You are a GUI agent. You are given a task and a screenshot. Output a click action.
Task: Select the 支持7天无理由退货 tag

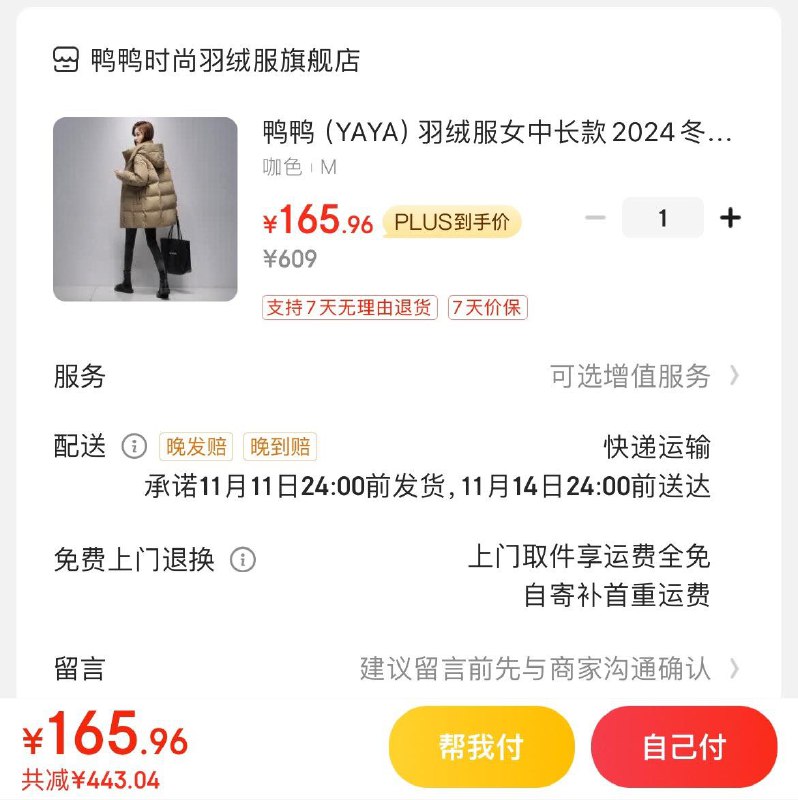tap(349, 309)
